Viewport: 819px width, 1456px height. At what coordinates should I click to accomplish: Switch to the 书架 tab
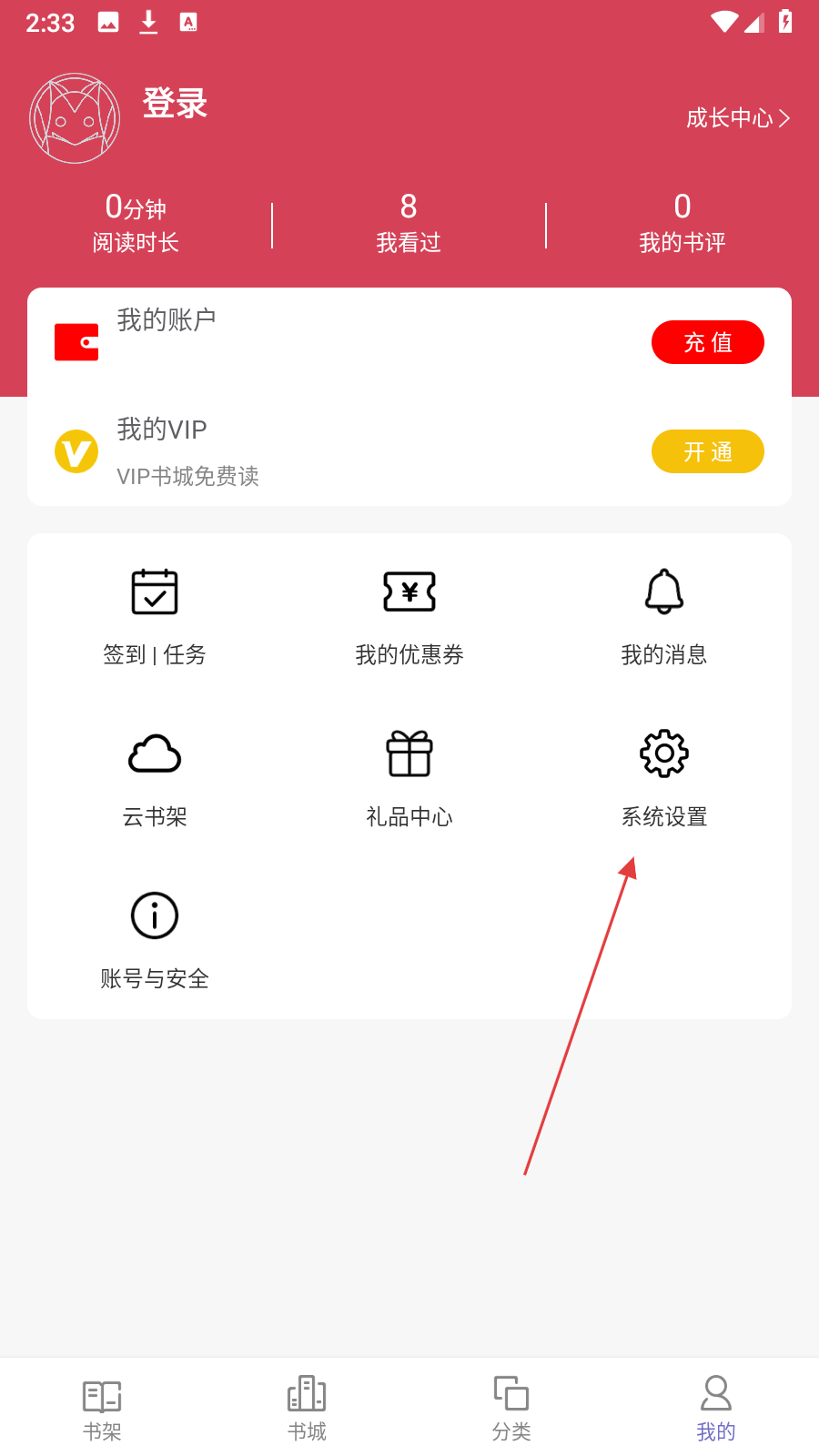tap(102, 1409)
